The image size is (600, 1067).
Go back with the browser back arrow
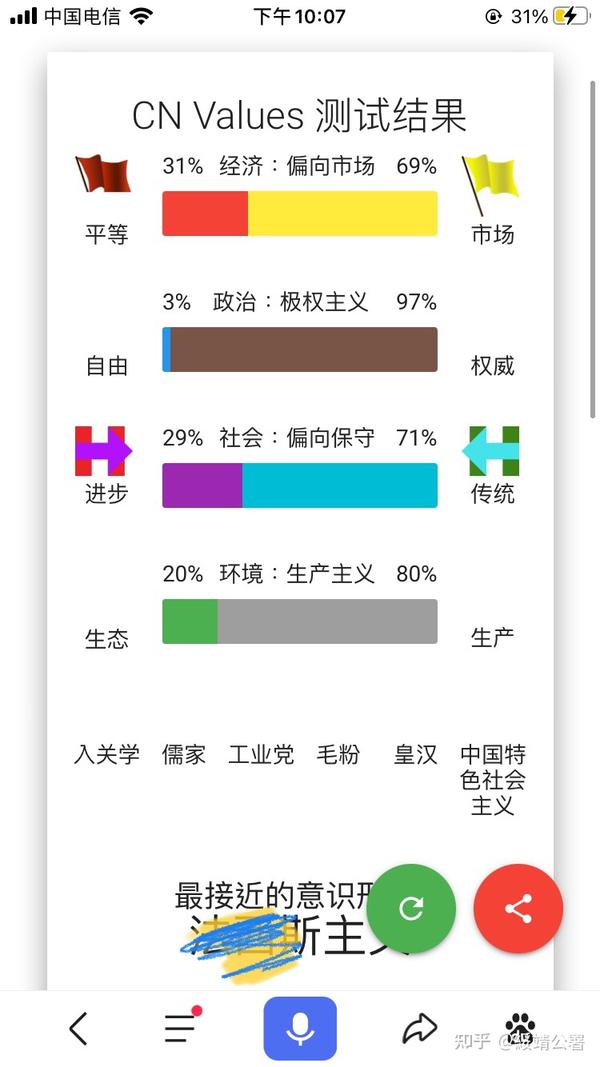pos(79,1028)
